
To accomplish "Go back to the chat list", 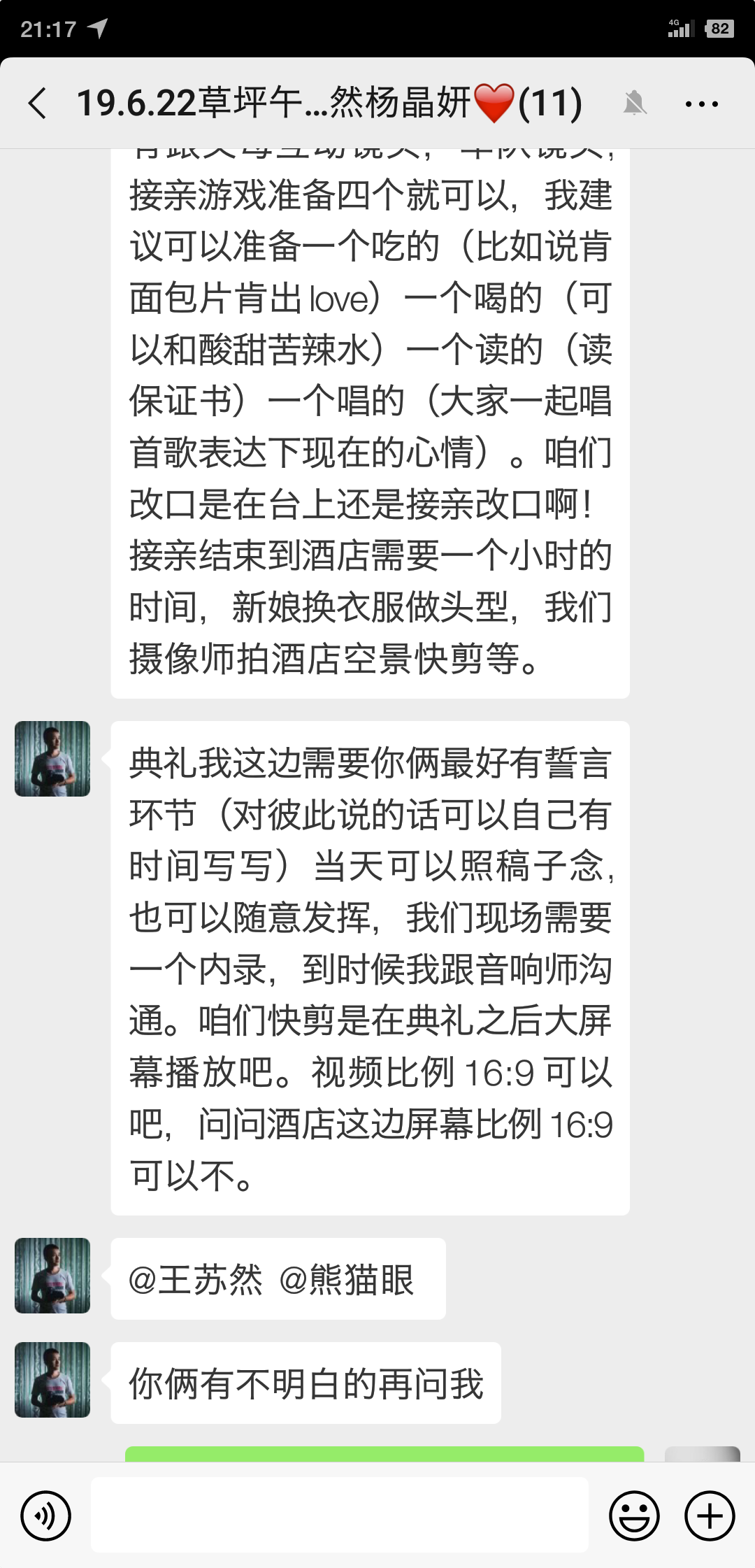I will click(38, 104).
